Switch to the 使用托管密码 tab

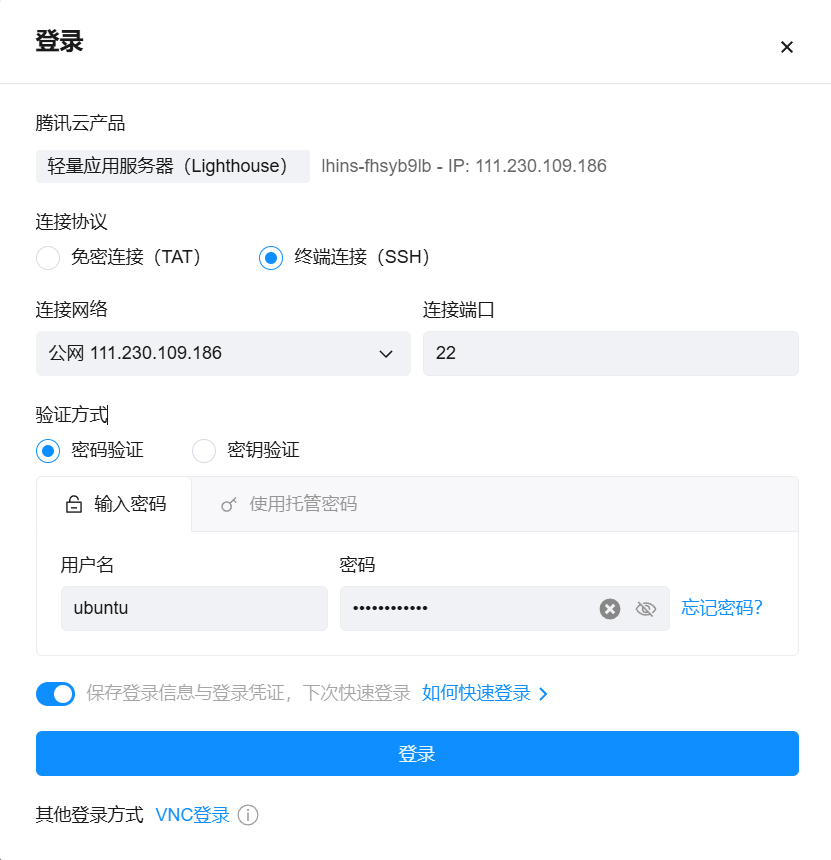pyautogui.click(x=289, y=504)
